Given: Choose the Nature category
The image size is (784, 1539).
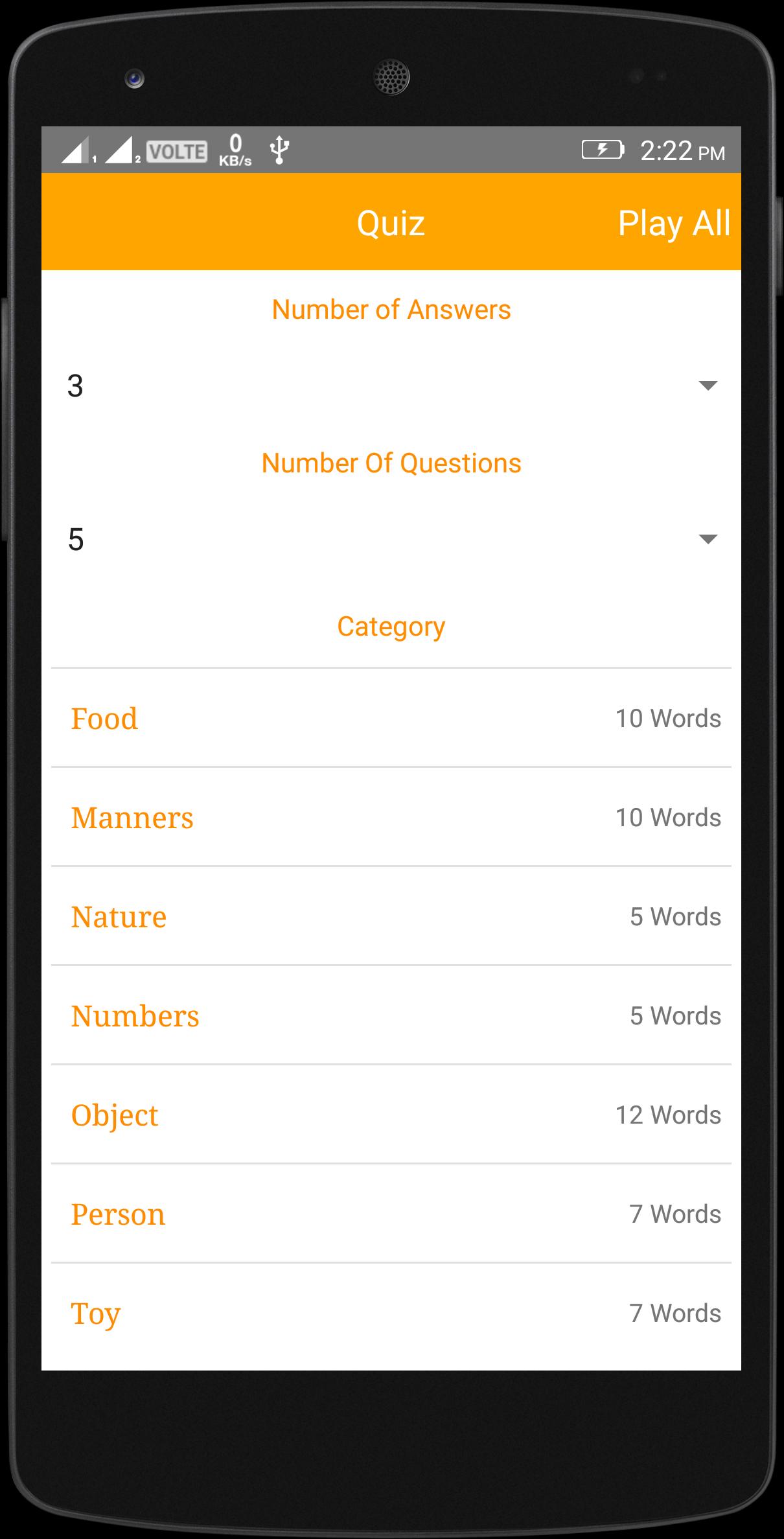Looking at the screenshot, I should [x=391, y=916].
